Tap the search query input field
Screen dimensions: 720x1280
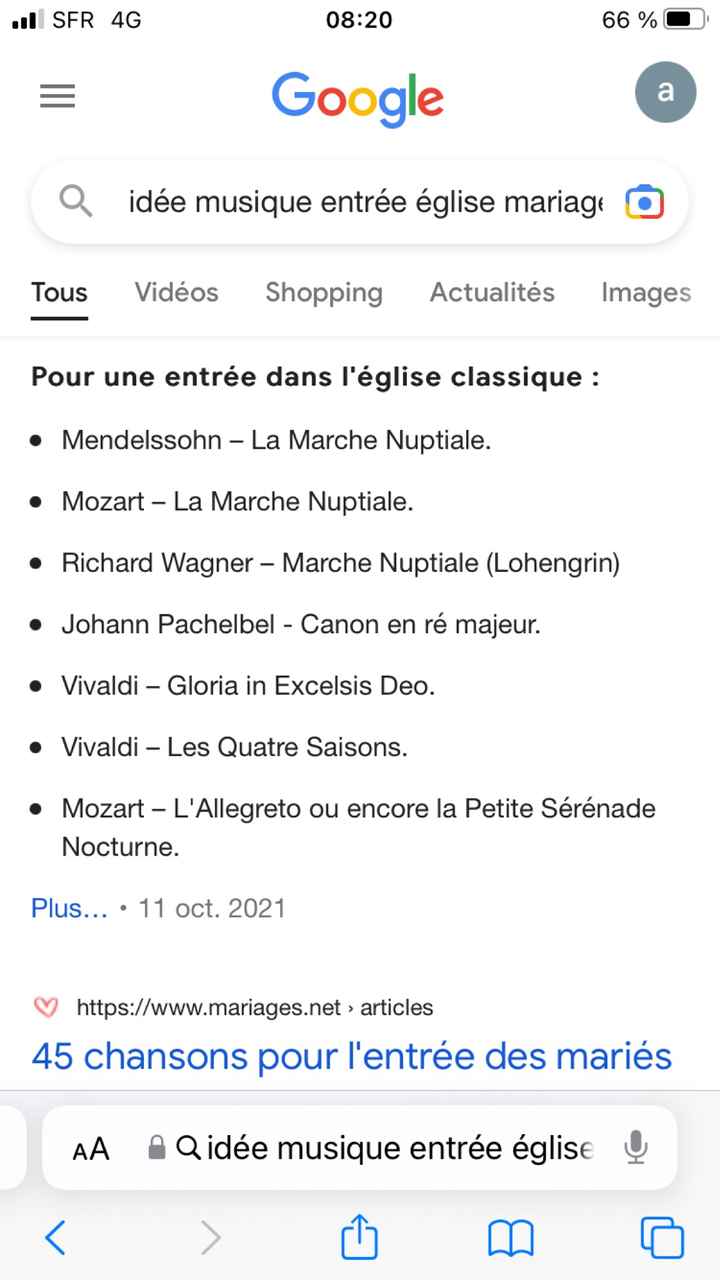(360, 200)
